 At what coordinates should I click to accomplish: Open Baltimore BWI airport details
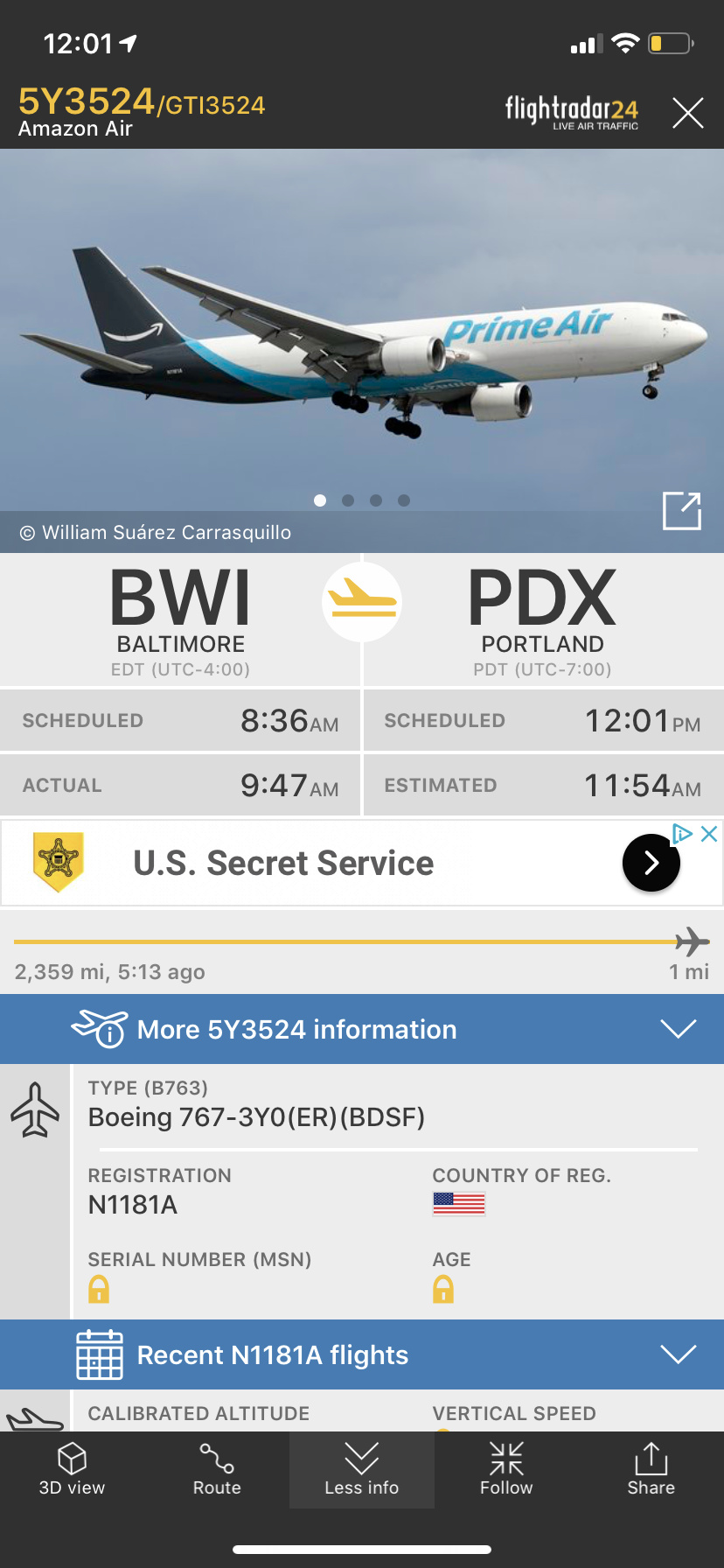180,619
